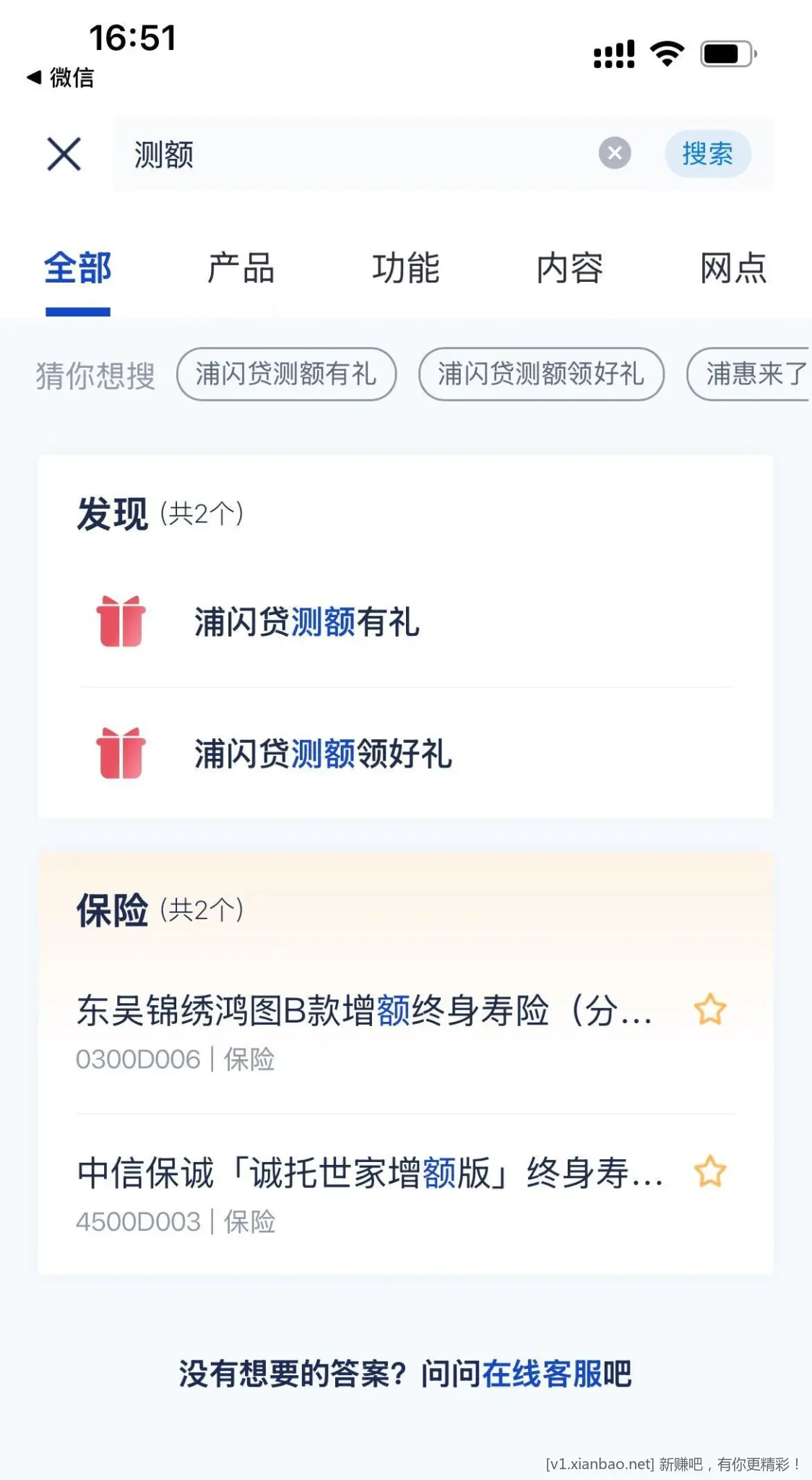Tap the blue underline indicator under 全部
The width and height of the screenshot is (812, 1480).
pos(77,311)
